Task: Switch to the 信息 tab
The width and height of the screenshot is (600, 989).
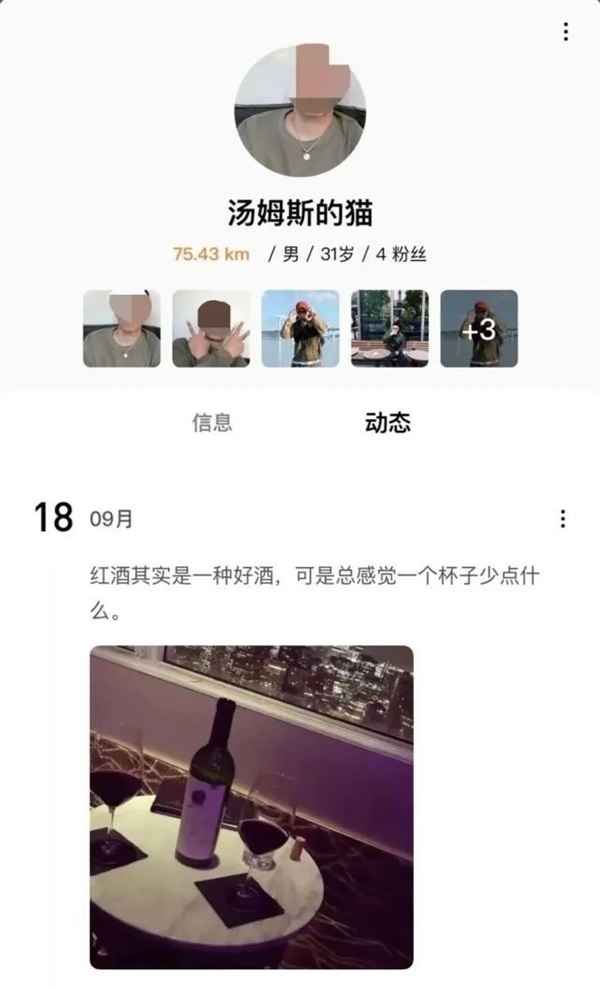Action: point(212,422)
